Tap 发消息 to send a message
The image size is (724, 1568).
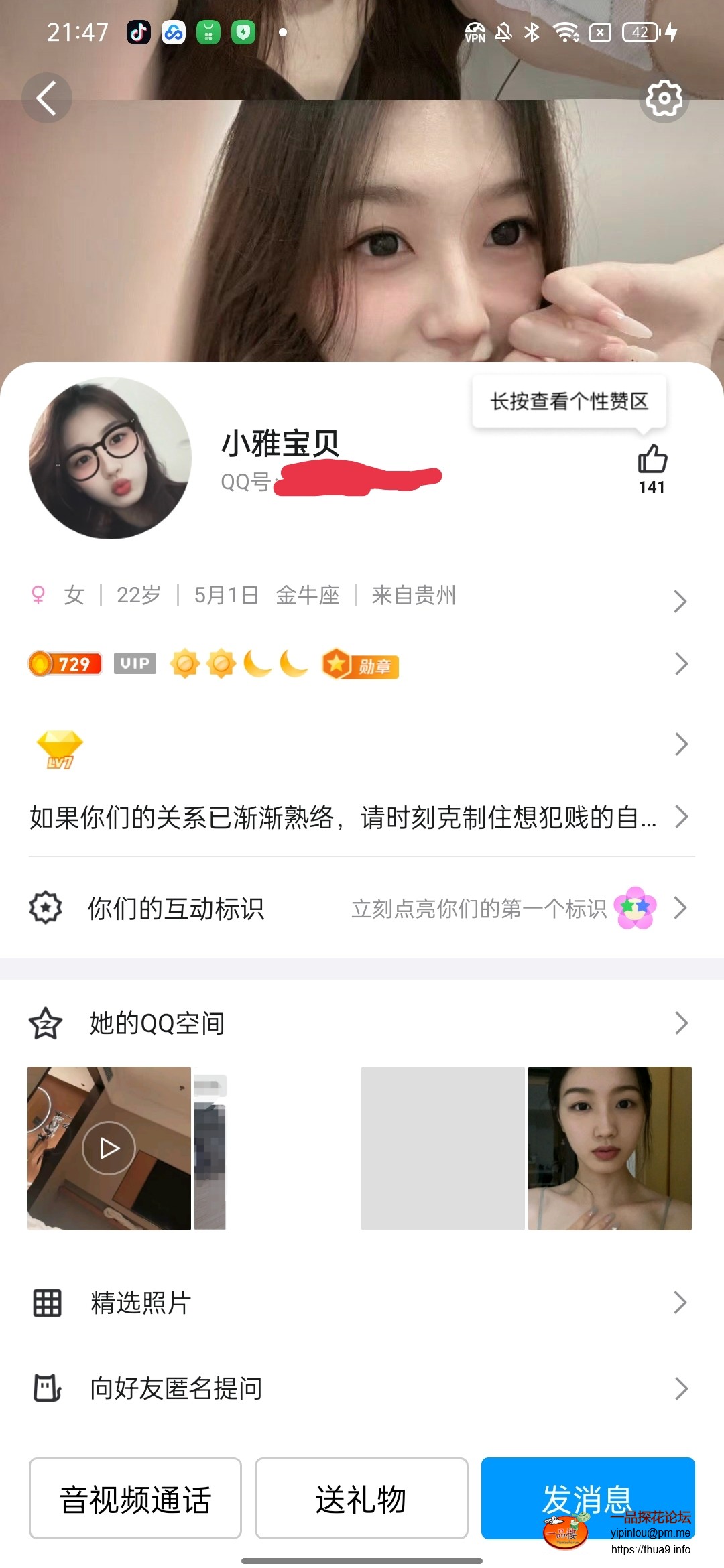(587, 1497)
